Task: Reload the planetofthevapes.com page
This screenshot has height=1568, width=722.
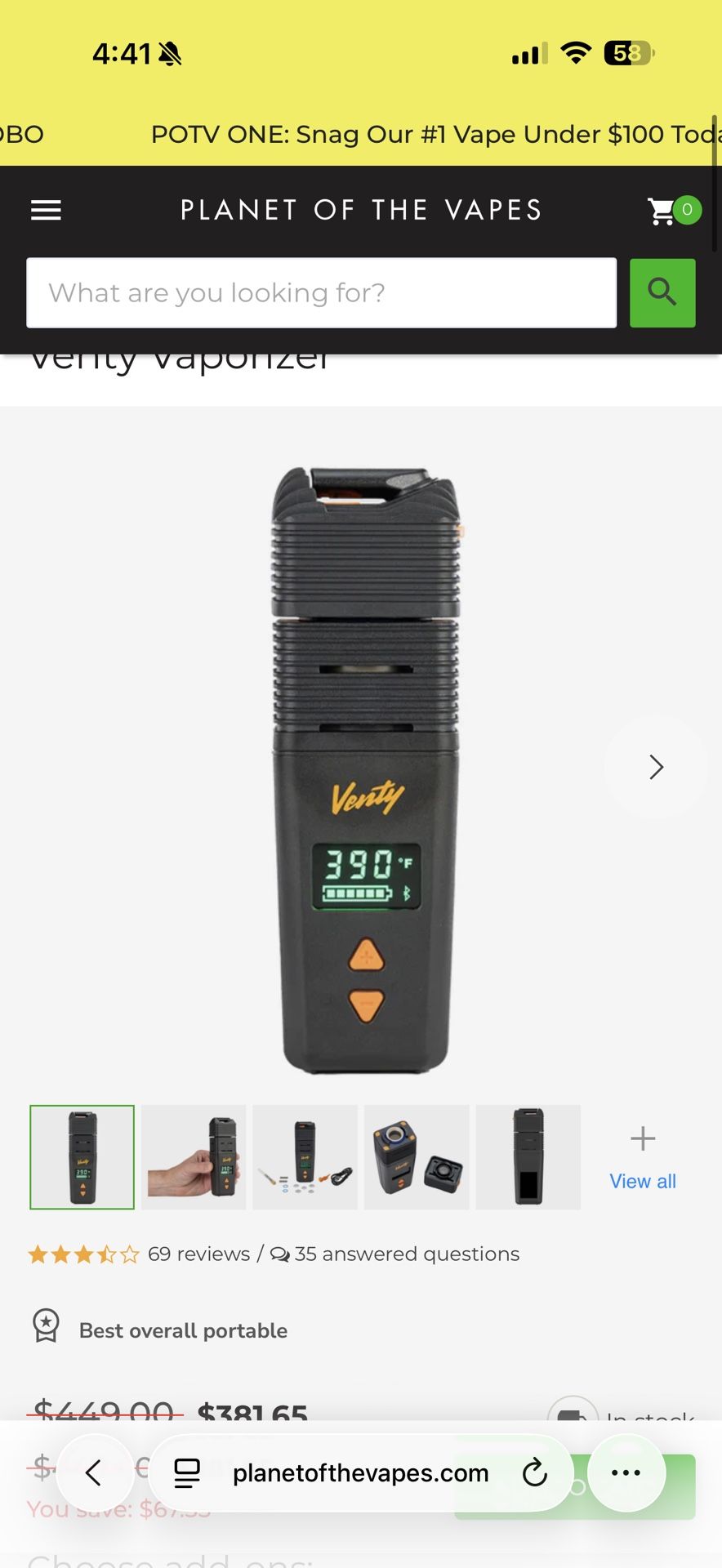Action: pos(534,1472)
